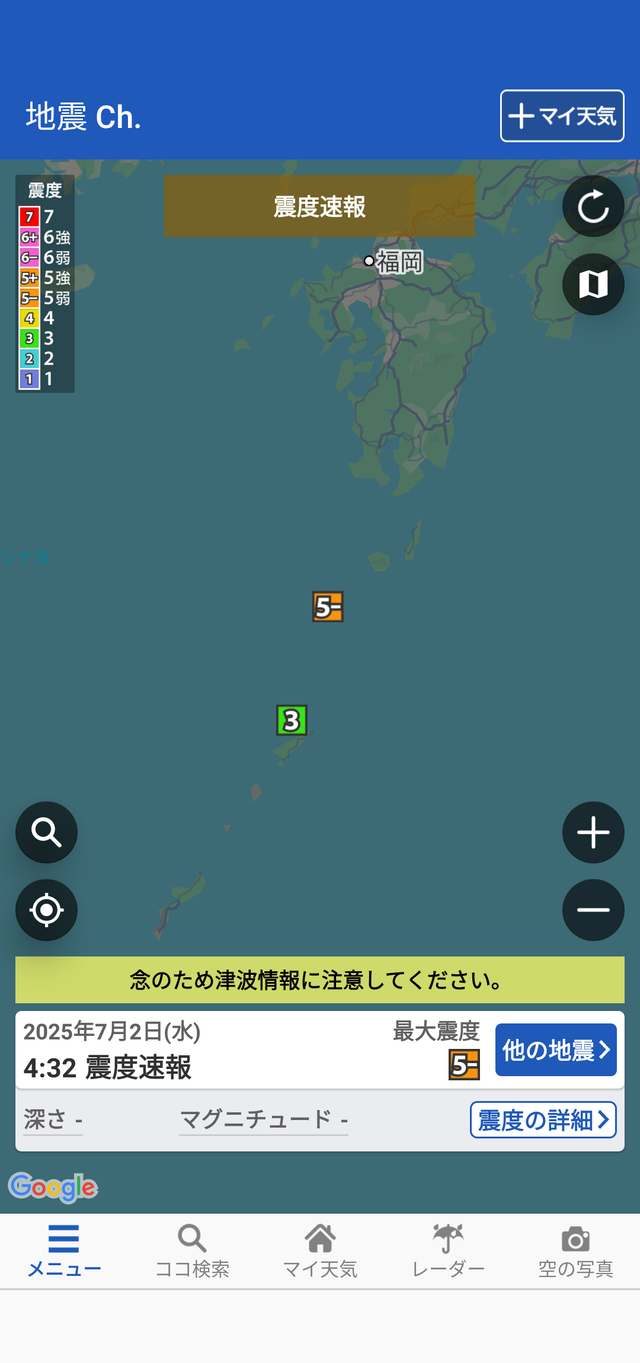Open the メニュー tab
Screen dimensions: 640x1363
[x=64, y=1252]
